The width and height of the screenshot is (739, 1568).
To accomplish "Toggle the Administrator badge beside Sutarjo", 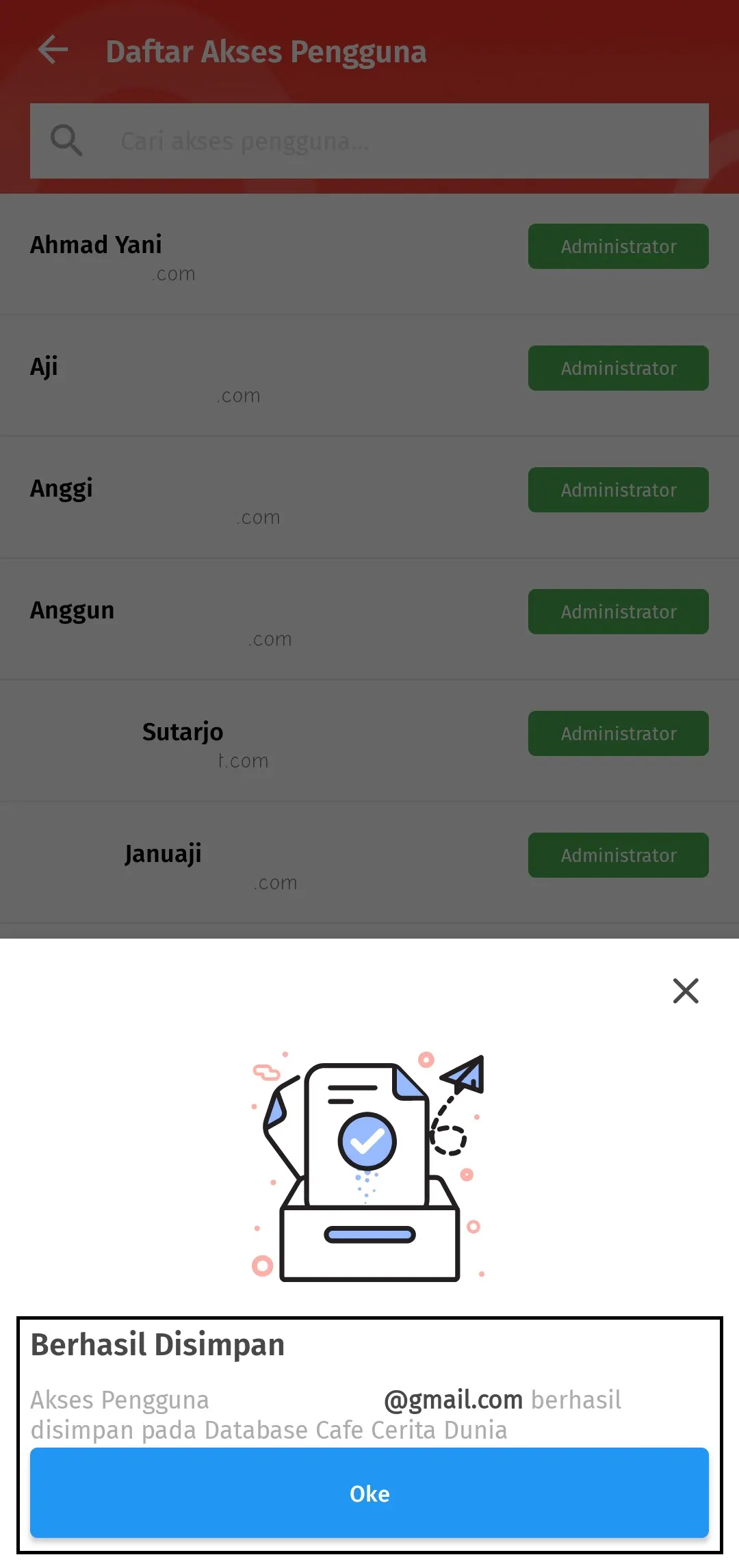I will point(618,733).
